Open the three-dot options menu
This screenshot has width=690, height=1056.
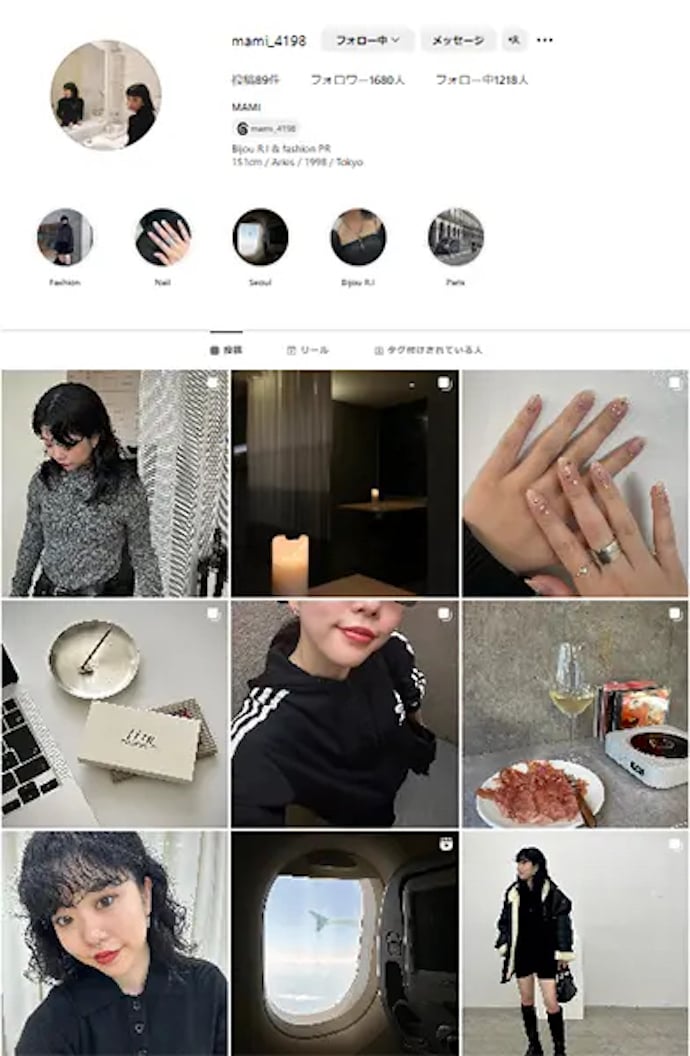(x=544, y=40)
